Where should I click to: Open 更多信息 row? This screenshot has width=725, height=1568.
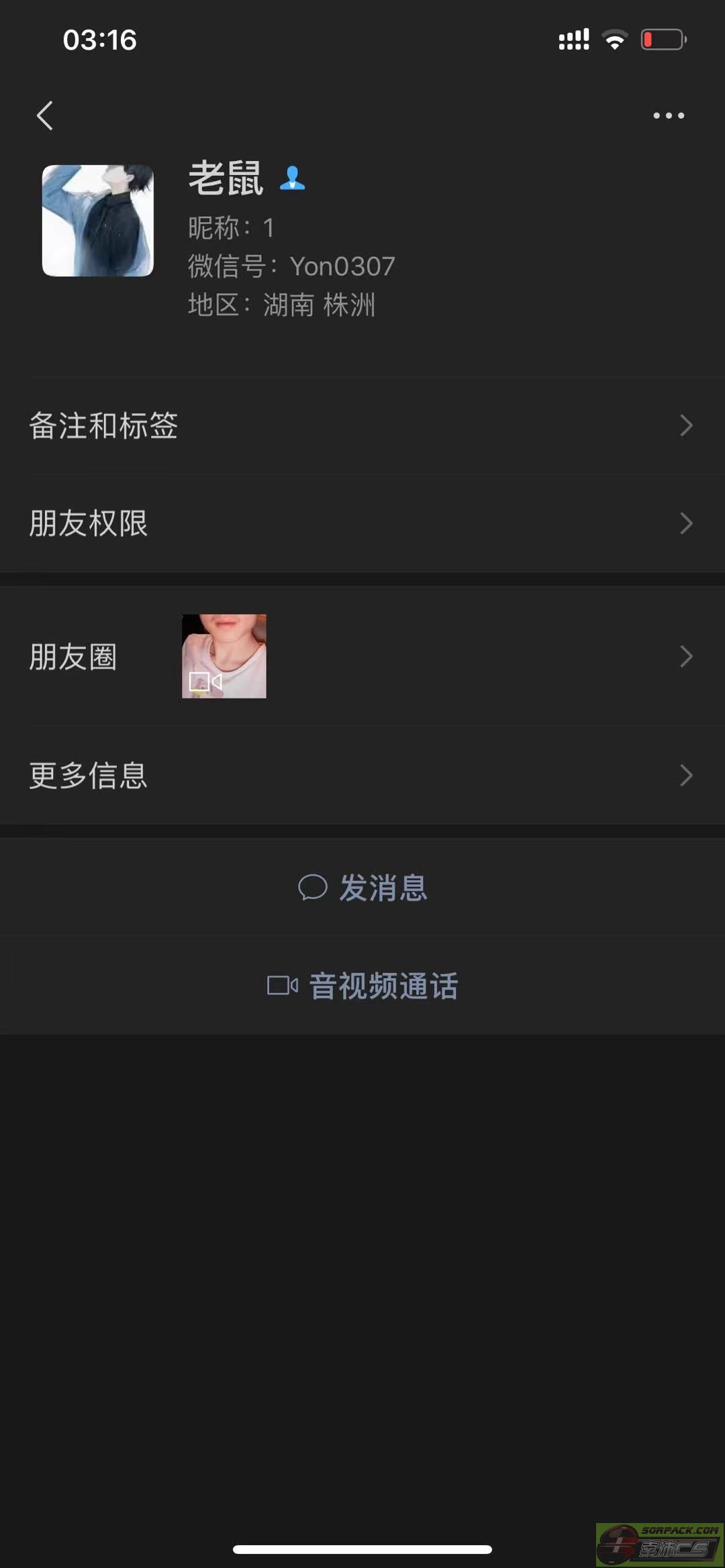[x=362, y=776]
